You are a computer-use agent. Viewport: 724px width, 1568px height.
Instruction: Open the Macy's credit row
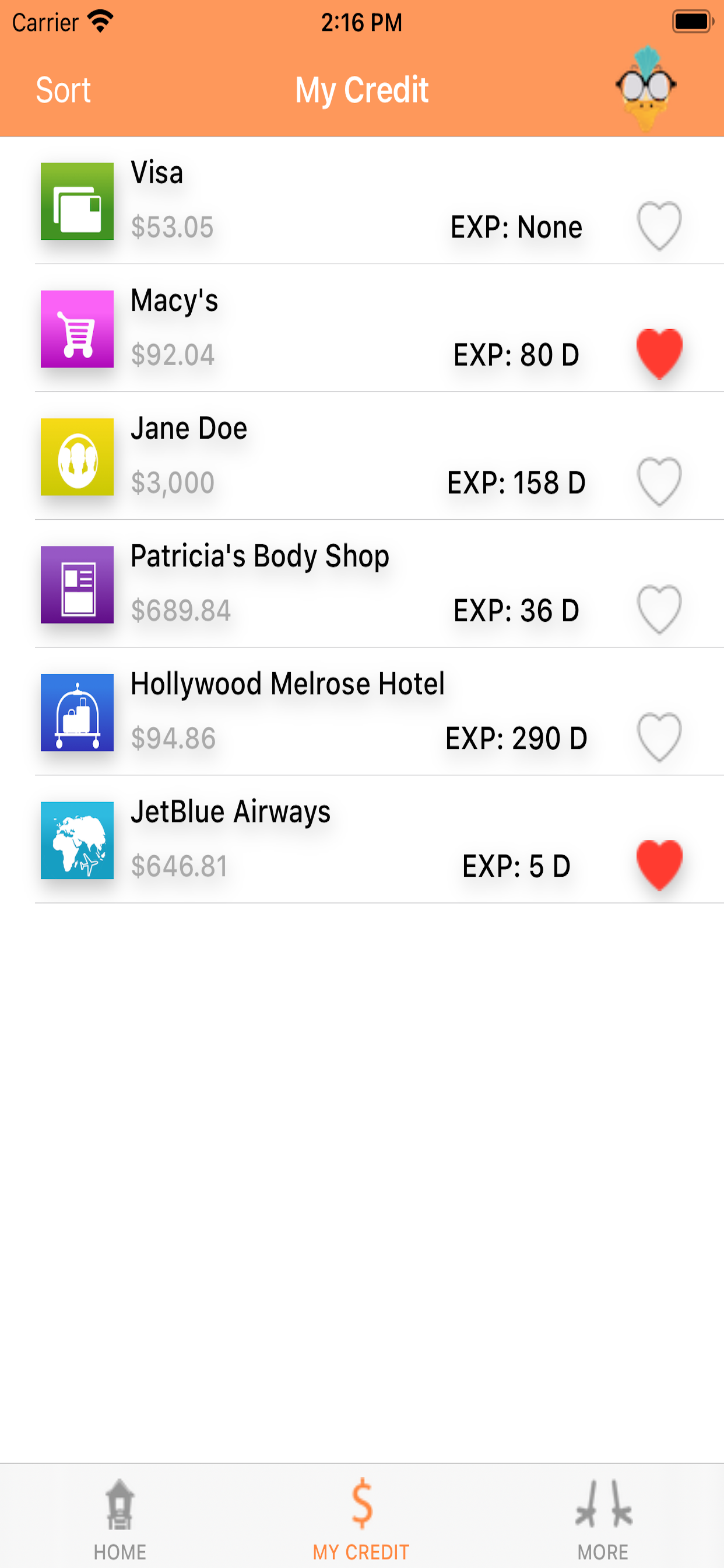pyautogui.click(x=304, y=328)
